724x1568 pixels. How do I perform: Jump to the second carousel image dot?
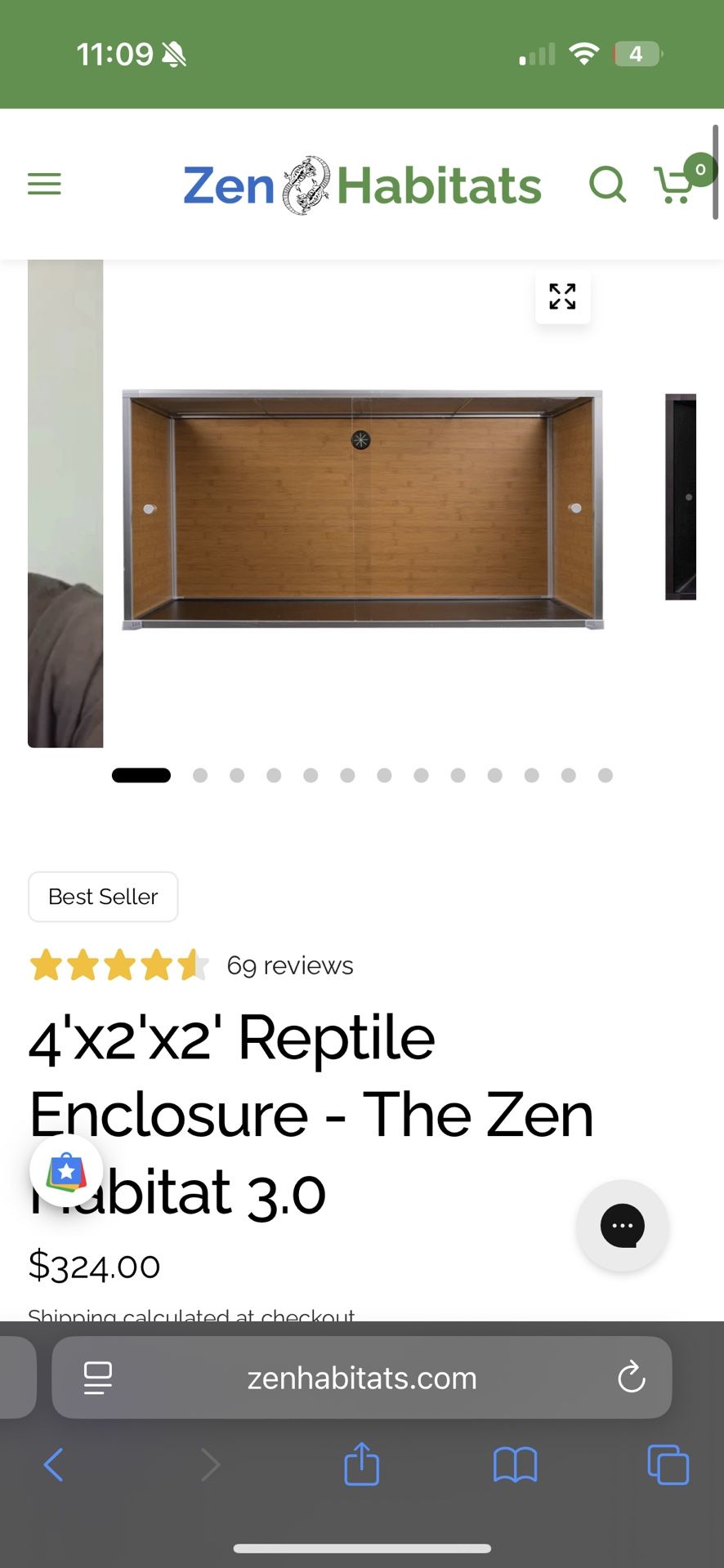coord(200,775)
